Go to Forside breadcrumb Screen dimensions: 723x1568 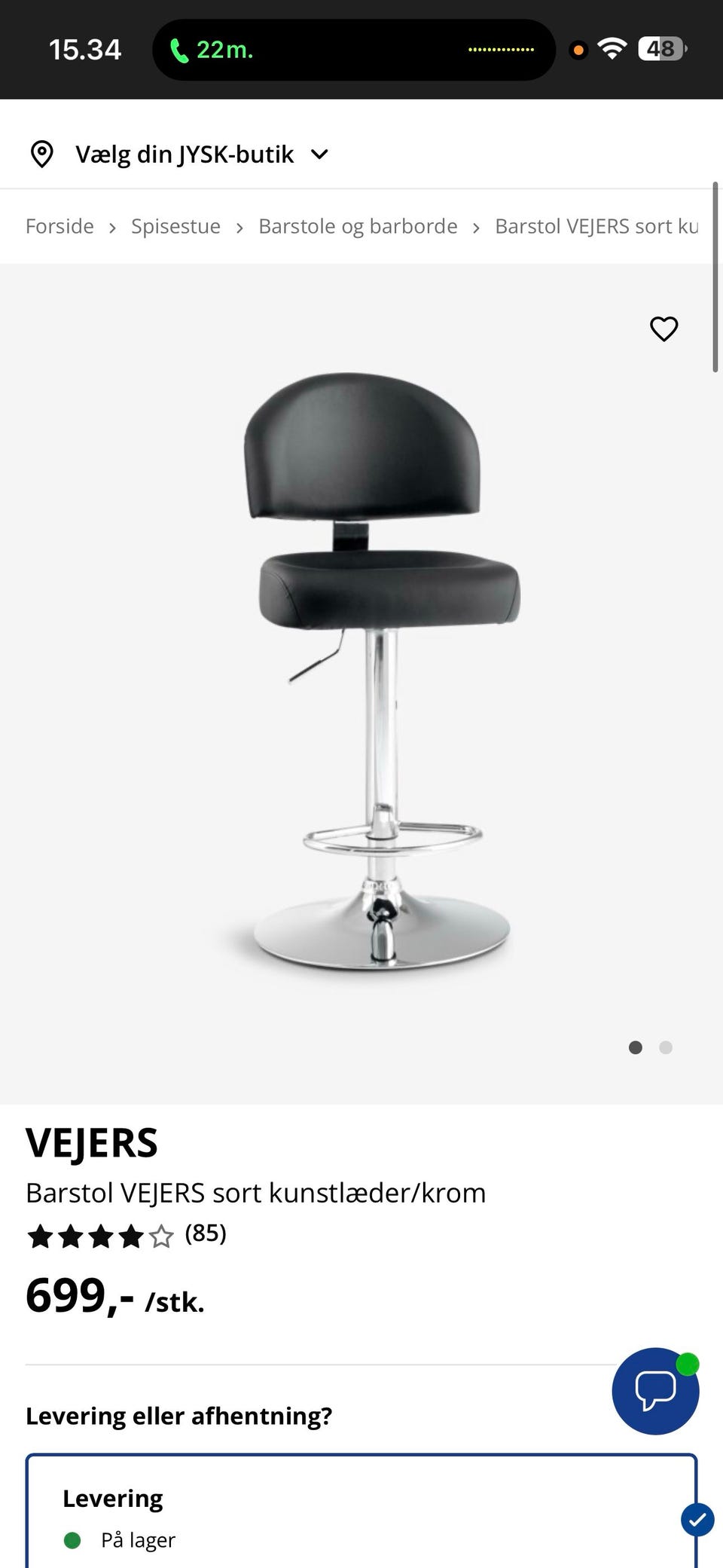click(x=59, y=227)
